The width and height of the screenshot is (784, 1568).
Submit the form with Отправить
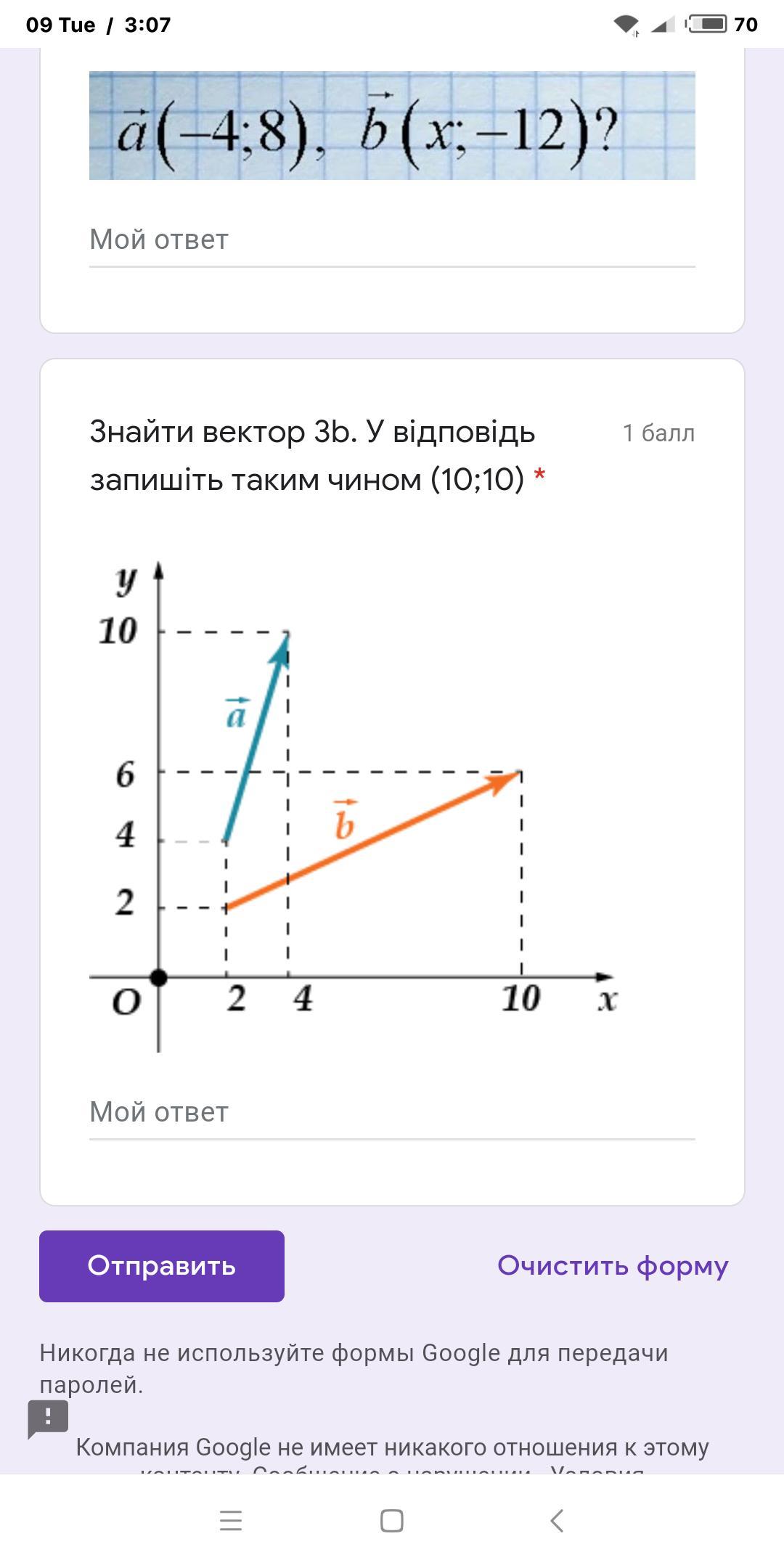pyautogui.click(x=162, y=1266)
